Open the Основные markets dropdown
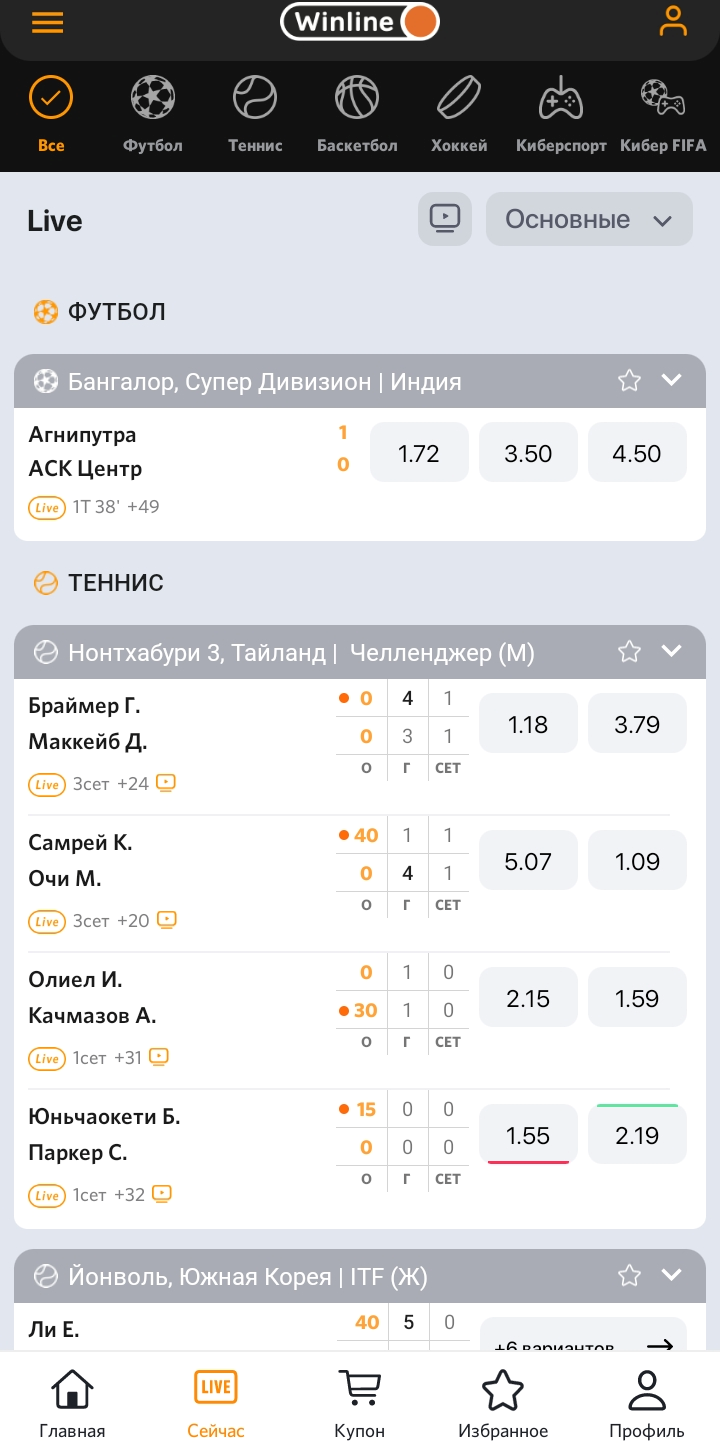The width and height of the screenshot is (720, 1450). click(x=589, y=219)
